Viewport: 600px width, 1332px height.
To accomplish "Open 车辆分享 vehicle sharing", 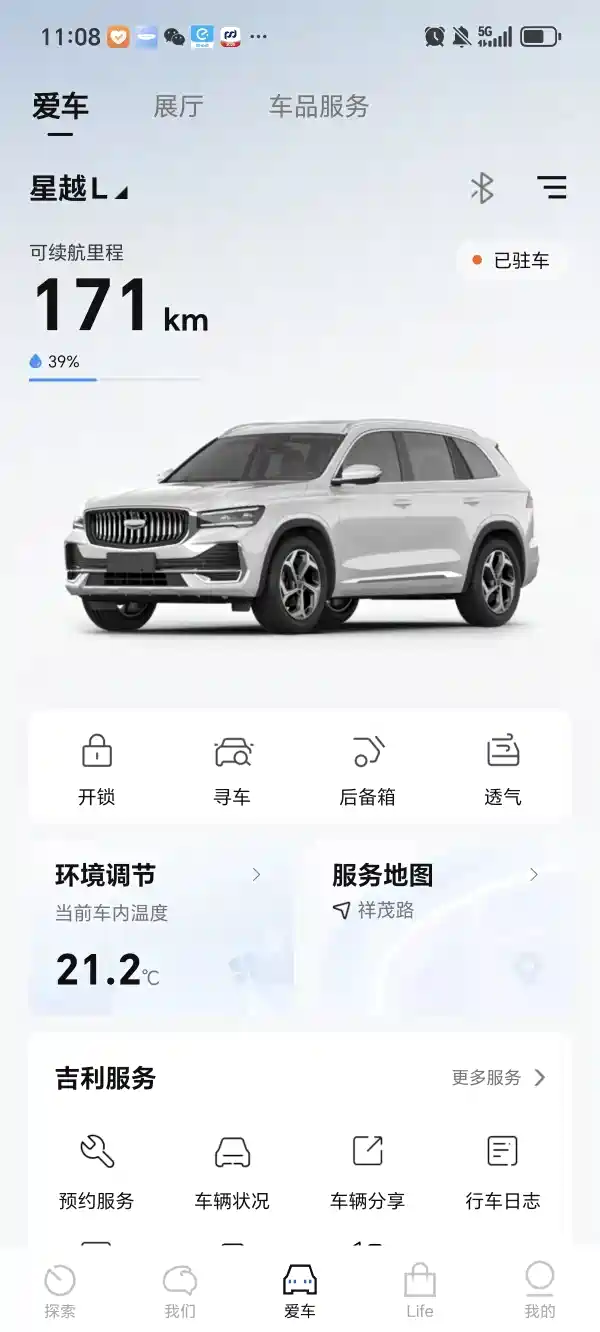I will 367,1172.
